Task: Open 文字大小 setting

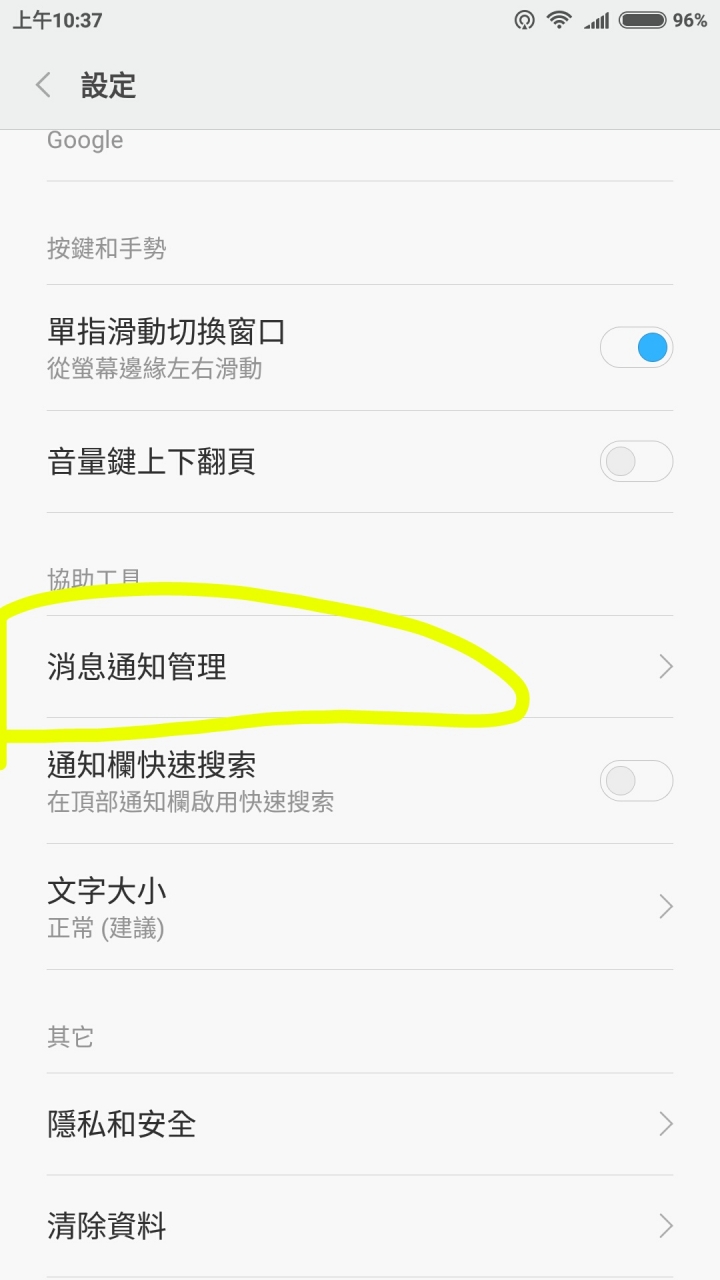Action: 360,906
